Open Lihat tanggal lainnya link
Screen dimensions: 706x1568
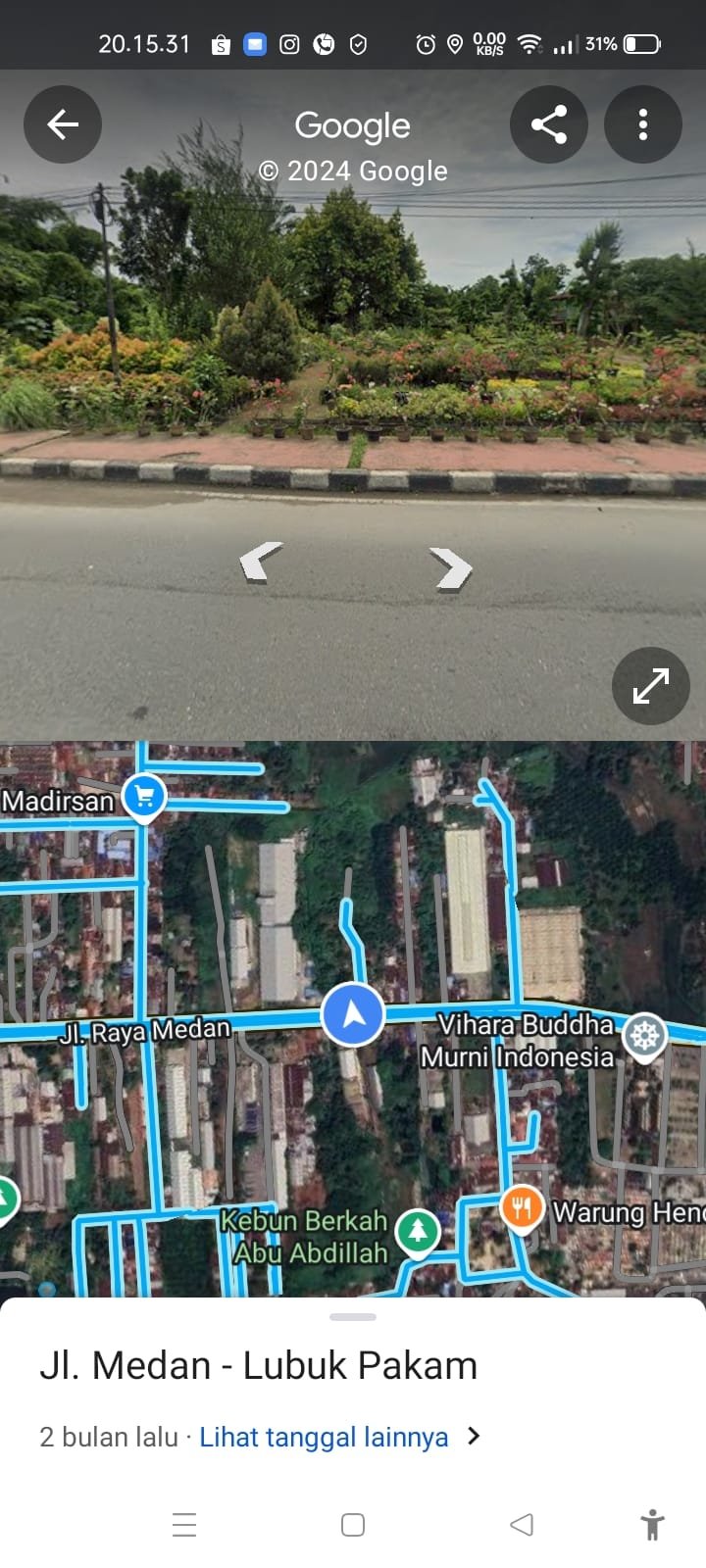tap(324, 1437)
